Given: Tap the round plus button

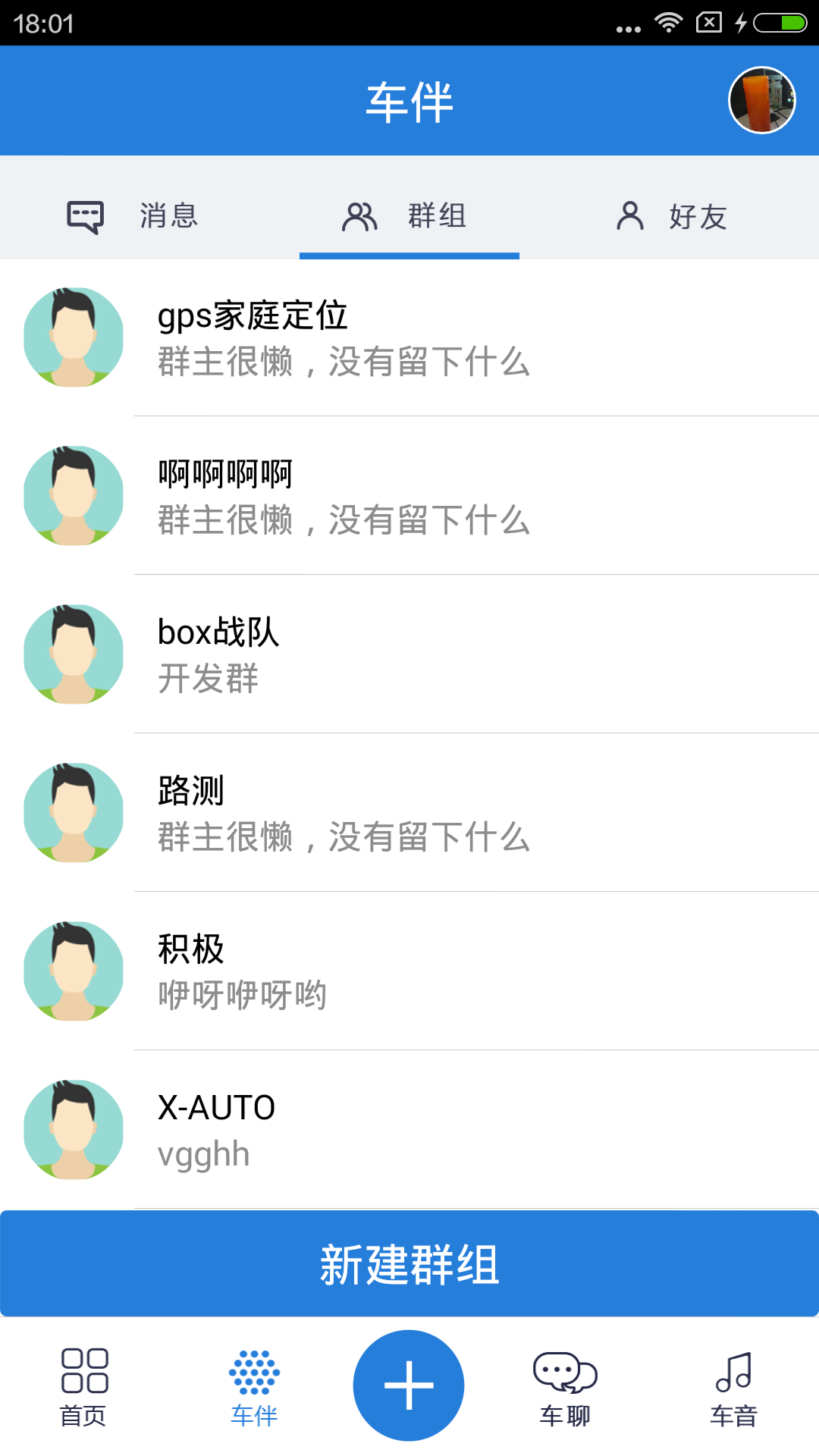Looking at the screenshot, I should (409, 1385).
